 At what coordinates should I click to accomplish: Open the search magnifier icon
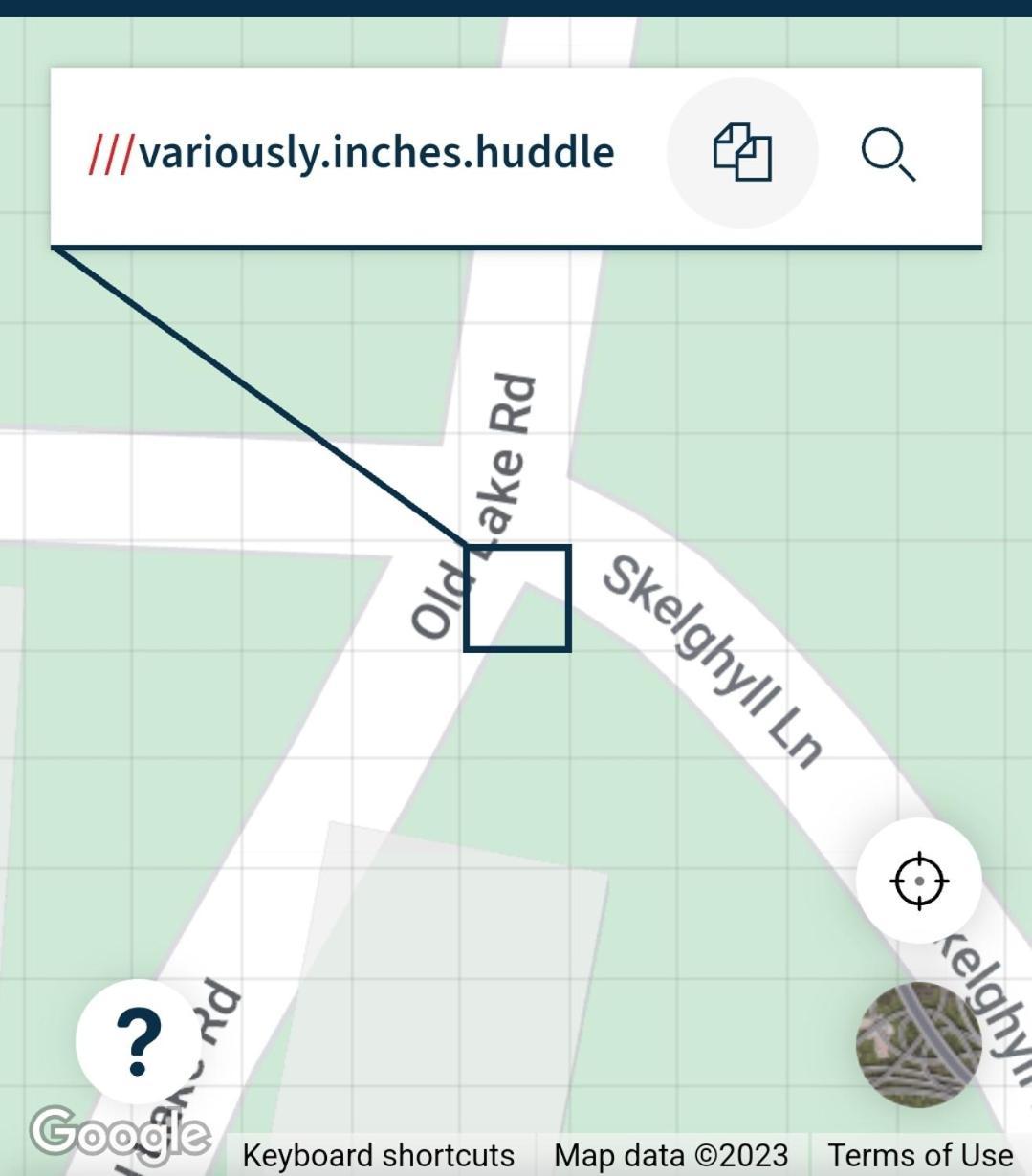tap(889, 155)
